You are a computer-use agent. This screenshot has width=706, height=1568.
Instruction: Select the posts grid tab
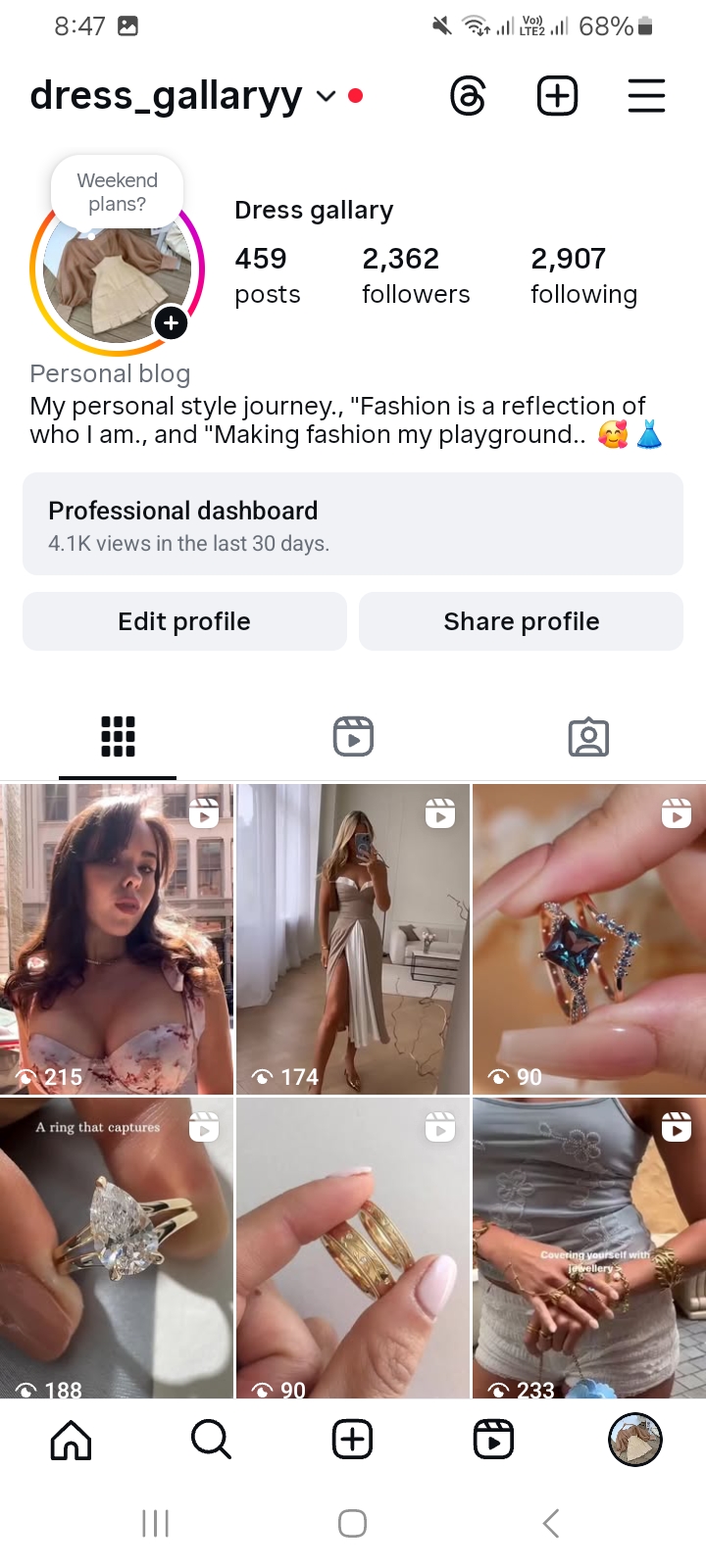[117, 736]
